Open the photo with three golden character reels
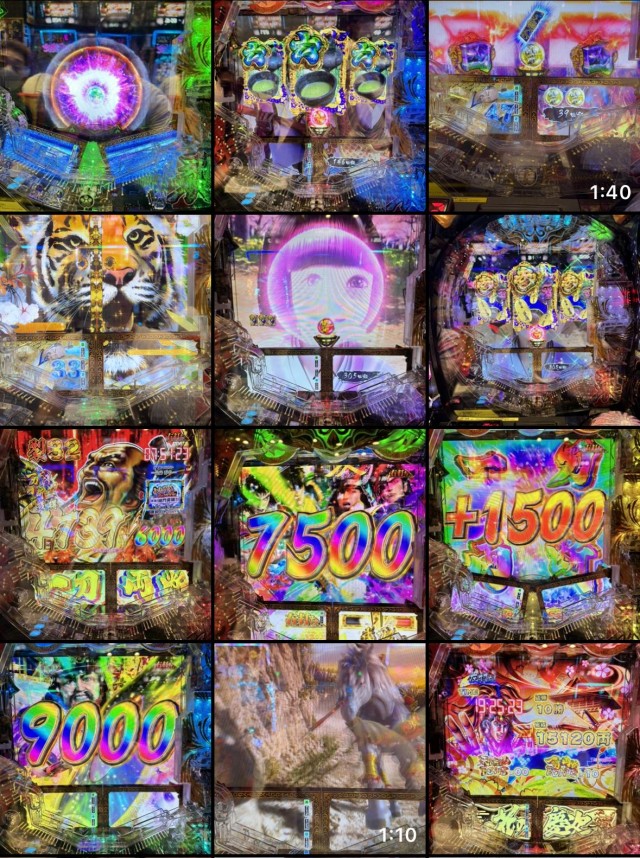This screenshot has height=858, width=640. (534, 320)
